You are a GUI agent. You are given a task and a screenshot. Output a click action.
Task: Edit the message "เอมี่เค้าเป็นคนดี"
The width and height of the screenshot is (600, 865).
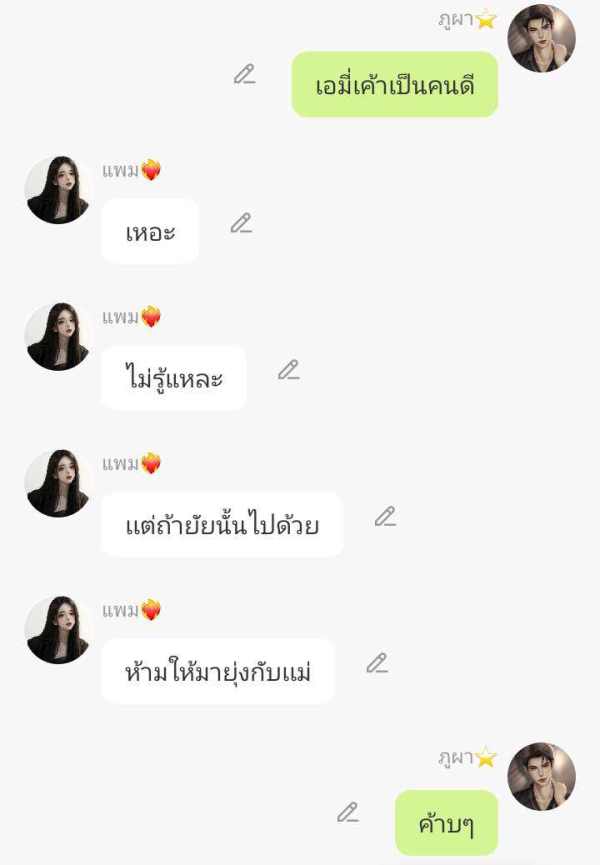coord(244,74)
